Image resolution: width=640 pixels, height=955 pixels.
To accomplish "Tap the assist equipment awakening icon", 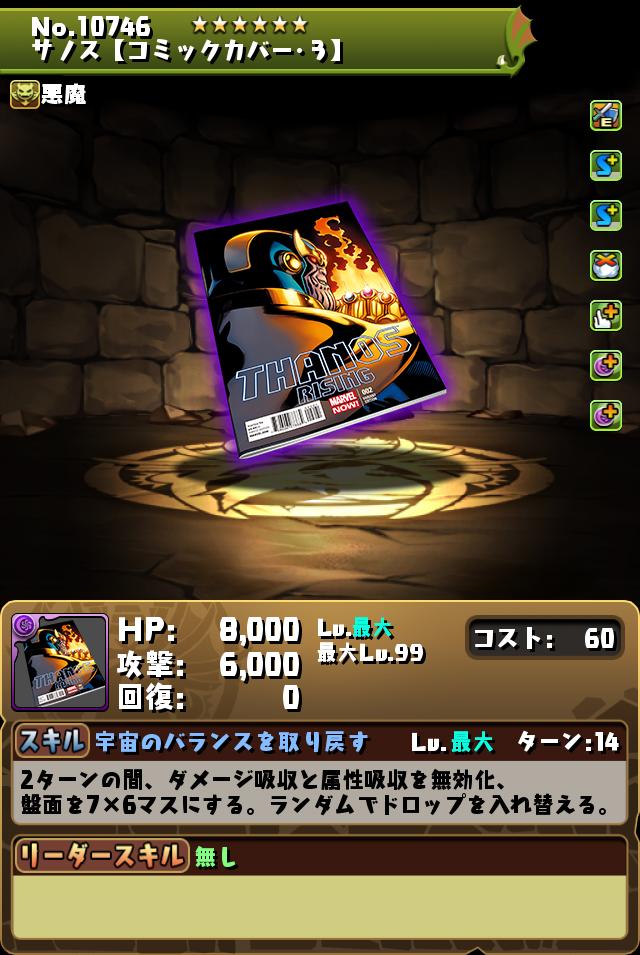I will pos(605,115).
